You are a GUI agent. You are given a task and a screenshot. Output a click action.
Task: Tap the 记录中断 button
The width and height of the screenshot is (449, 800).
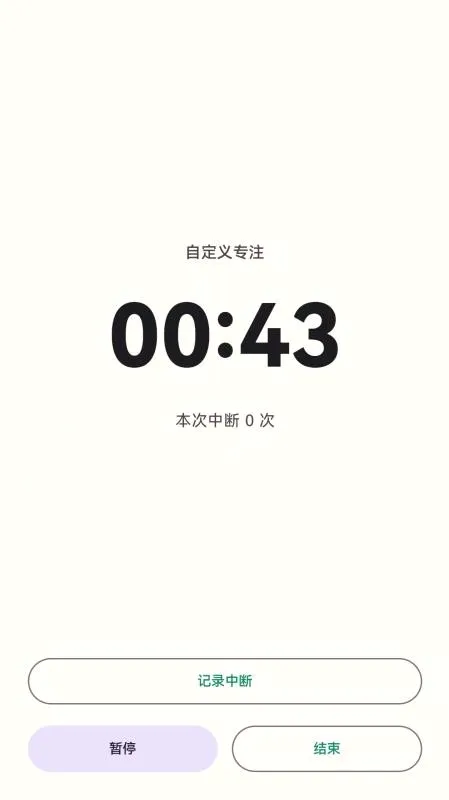tap(224, 681)
